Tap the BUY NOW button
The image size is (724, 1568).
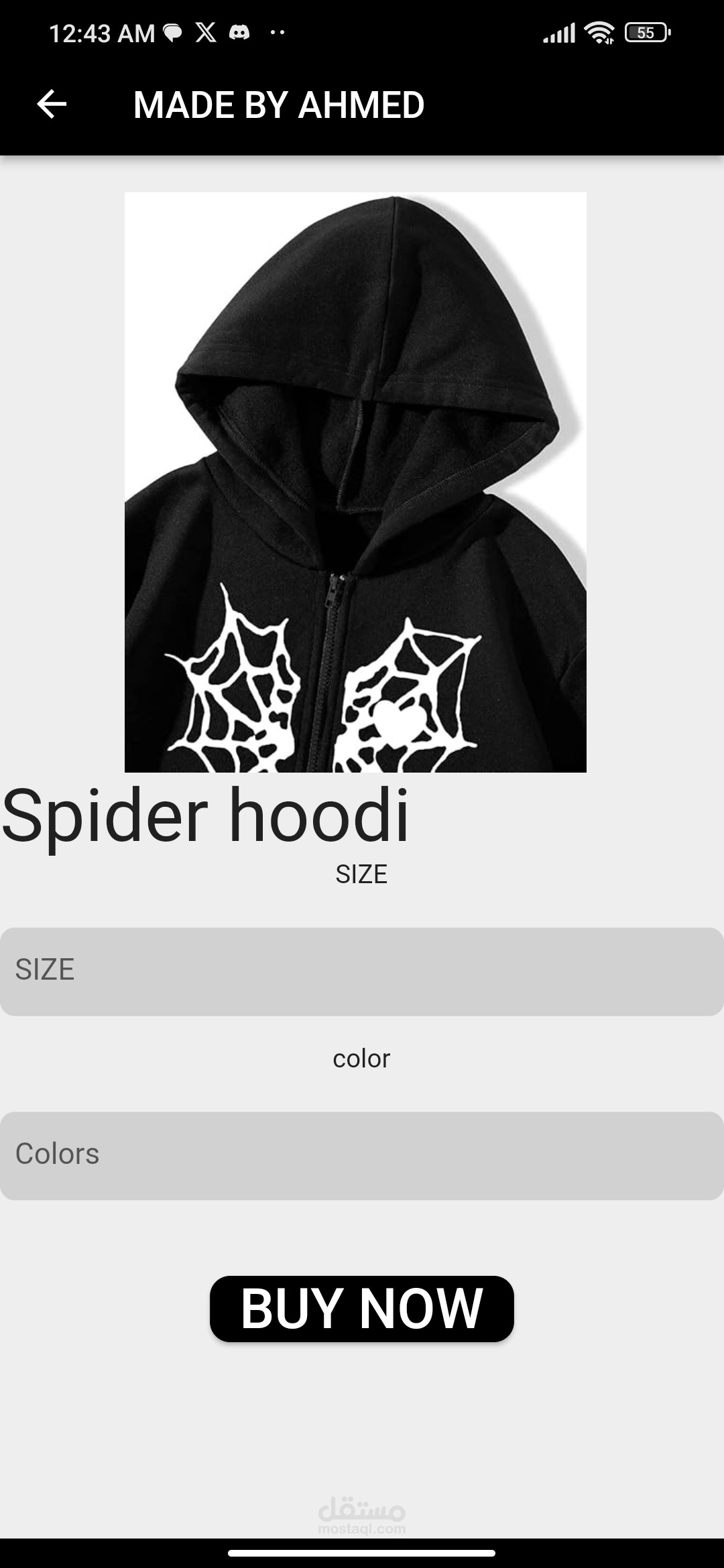362,1308
